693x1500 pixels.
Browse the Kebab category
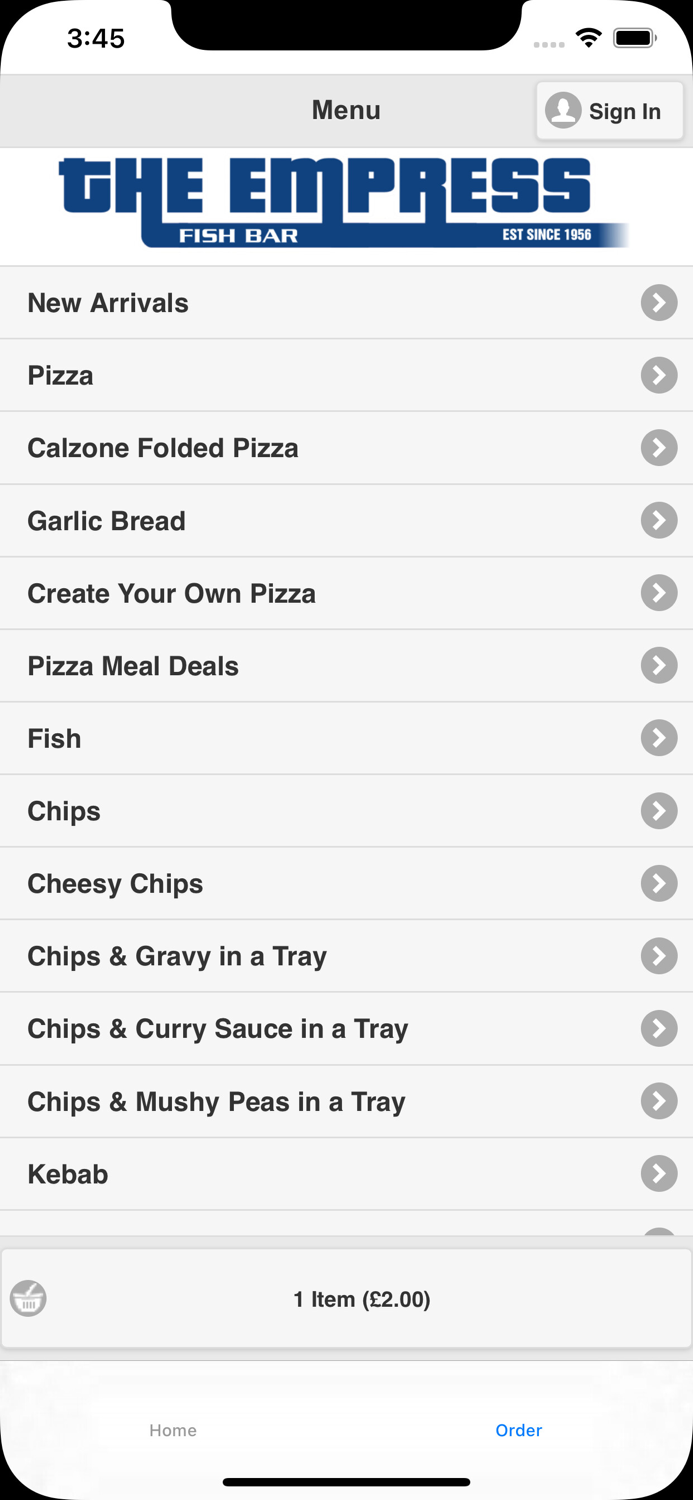click(x=346, y=1174)
